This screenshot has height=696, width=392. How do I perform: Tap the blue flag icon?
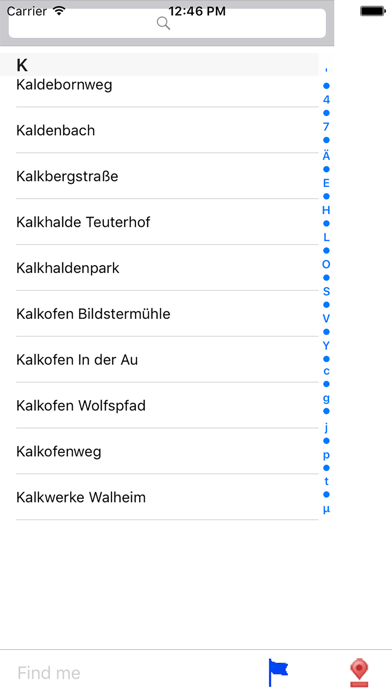click(278, 672)
